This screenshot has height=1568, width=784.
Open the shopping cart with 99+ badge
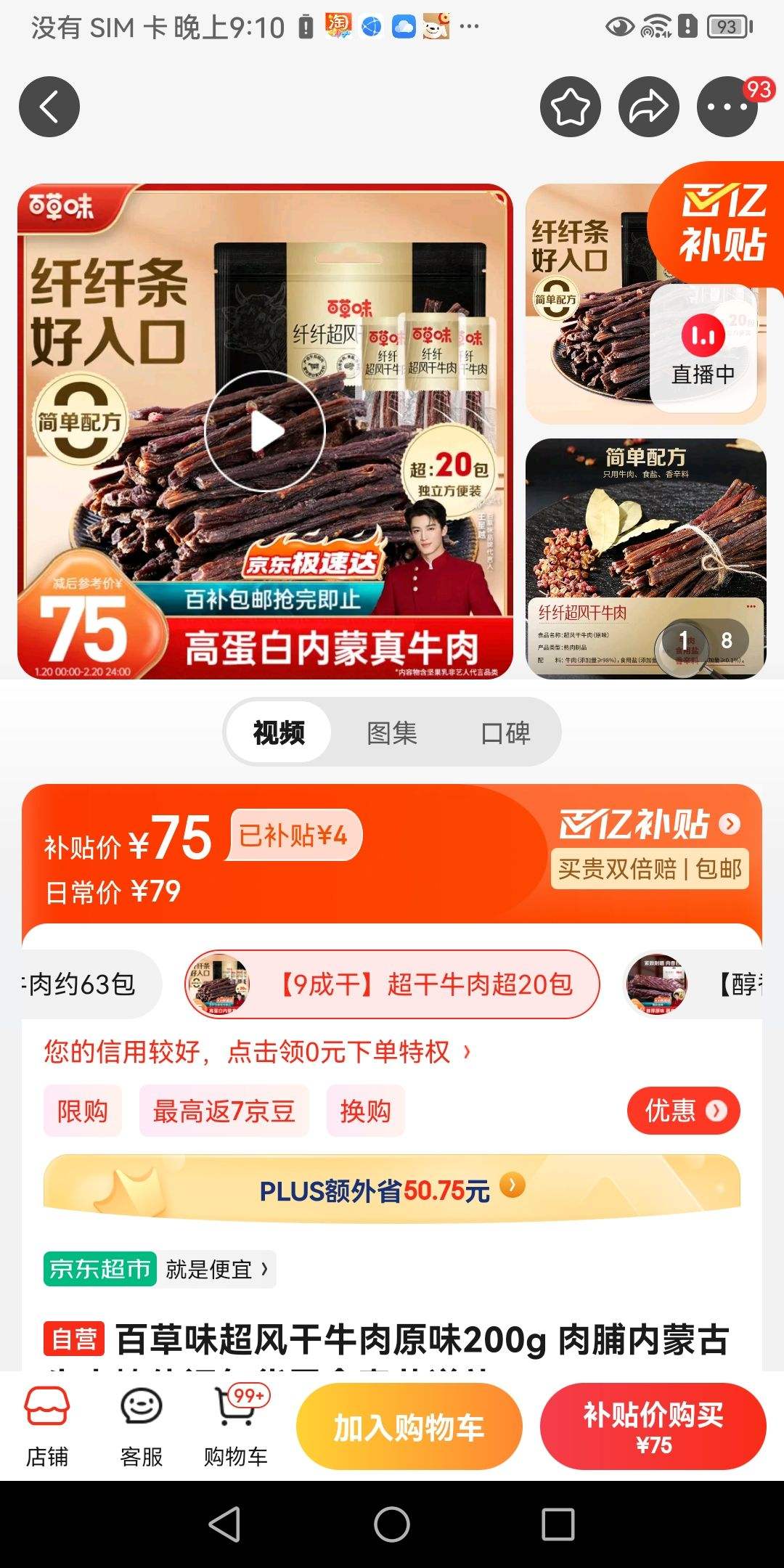point(234,1425)
